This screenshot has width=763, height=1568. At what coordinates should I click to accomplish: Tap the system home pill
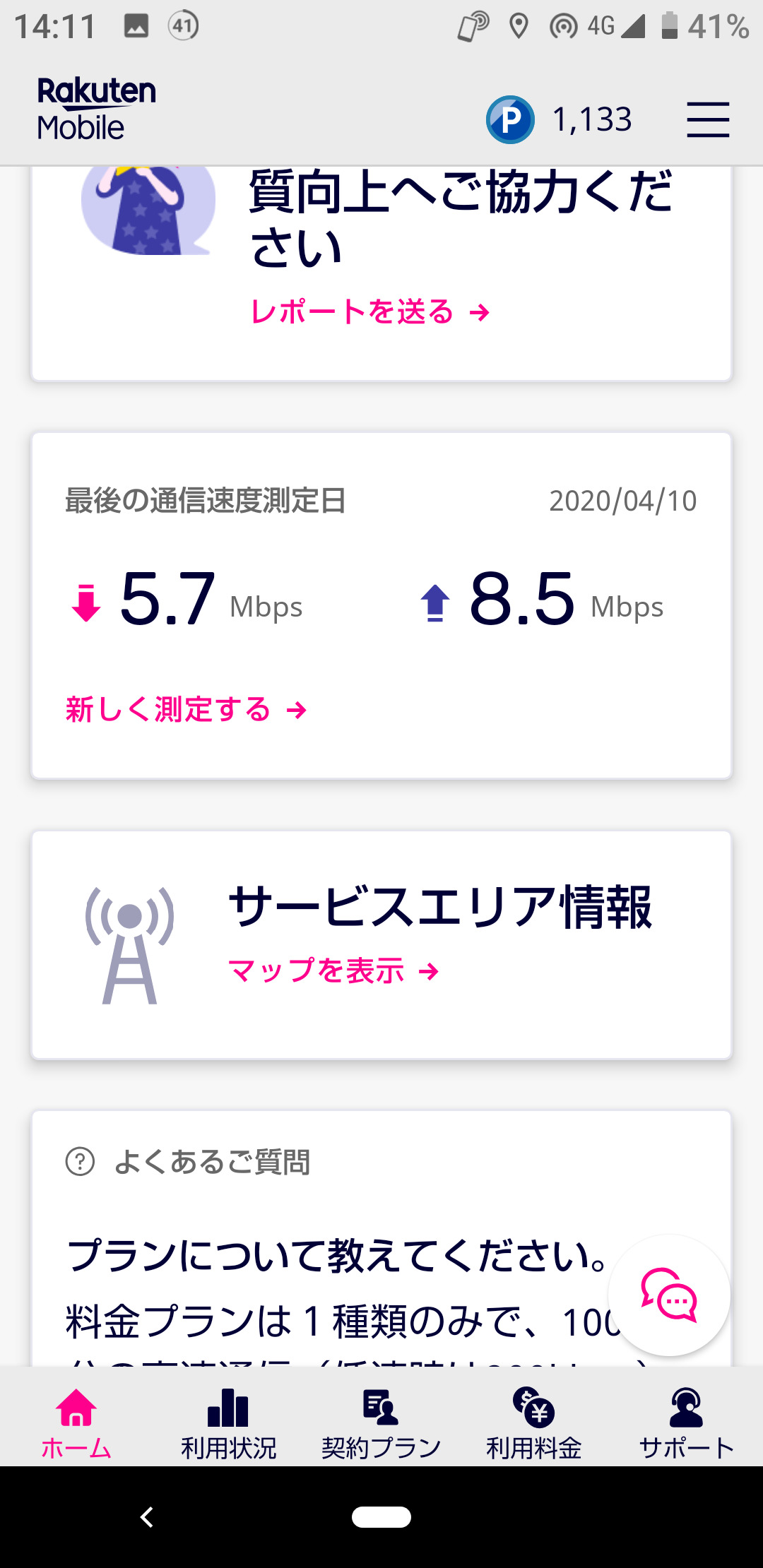click(x=381, y=1516)
